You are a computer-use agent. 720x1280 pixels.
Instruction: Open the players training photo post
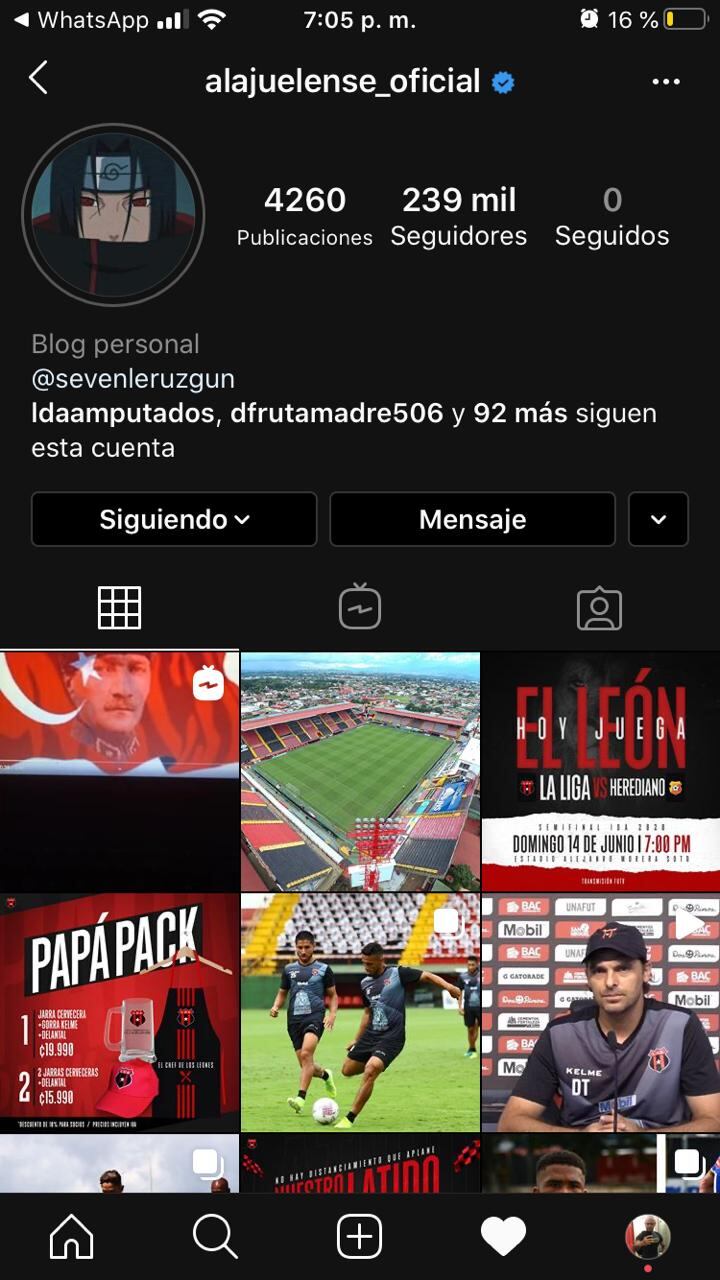(x=360, y=1012)
